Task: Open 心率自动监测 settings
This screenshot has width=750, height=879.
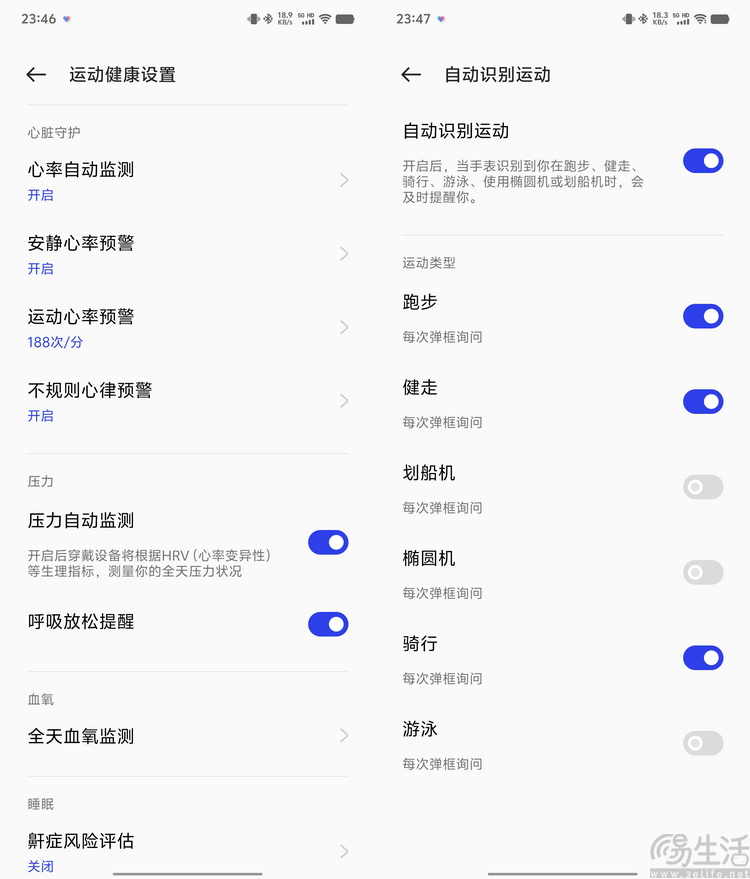Action: point(188,180)
